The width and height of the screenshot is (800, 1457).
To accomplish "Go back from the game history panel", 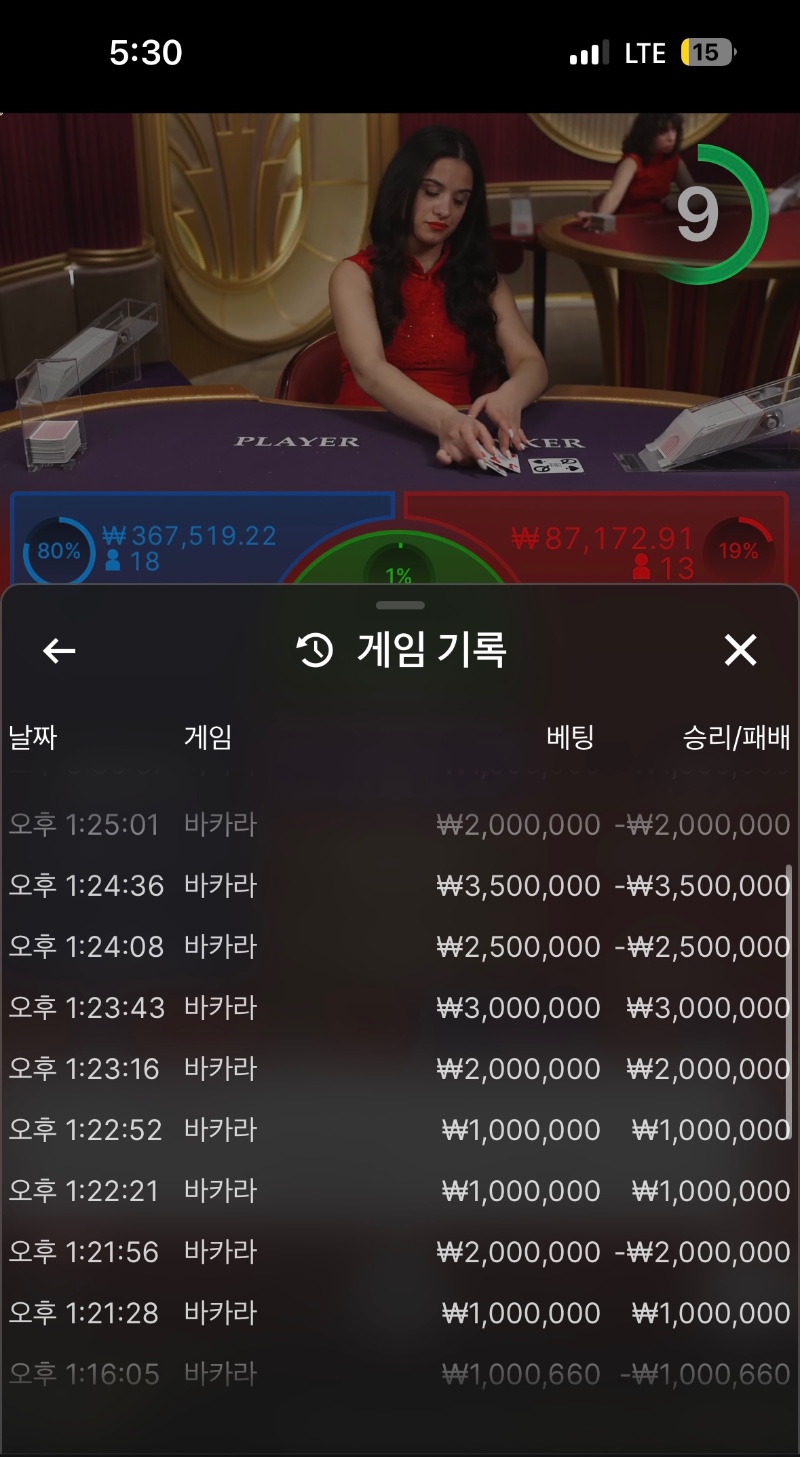I will [59, 651].
